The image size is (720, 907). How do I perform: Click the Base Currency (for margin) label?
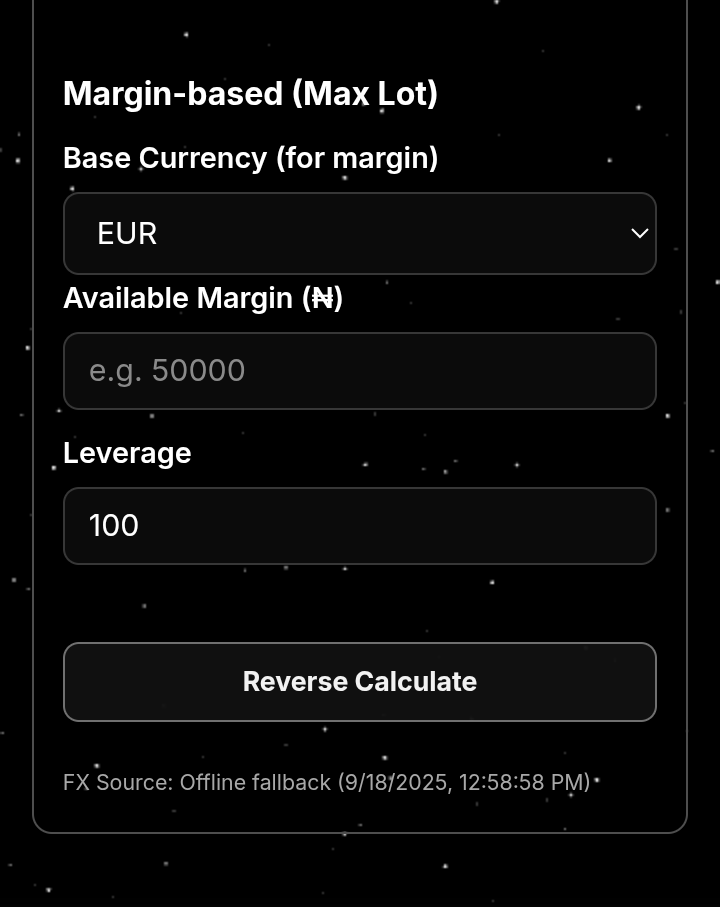pyautogui.click(x=251, y=158)
